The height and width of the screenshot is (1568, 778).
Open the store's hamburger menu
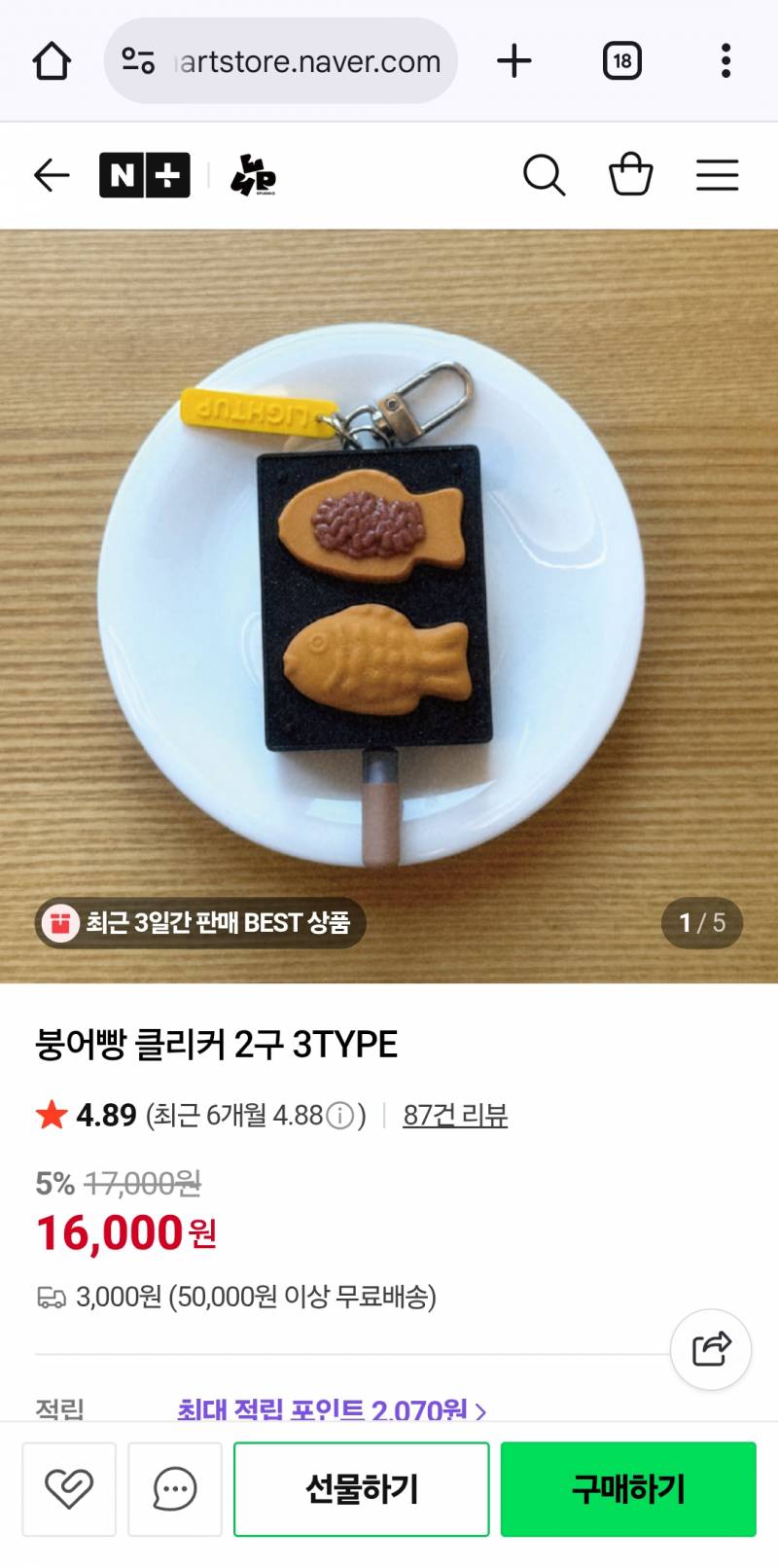[718, 175]
